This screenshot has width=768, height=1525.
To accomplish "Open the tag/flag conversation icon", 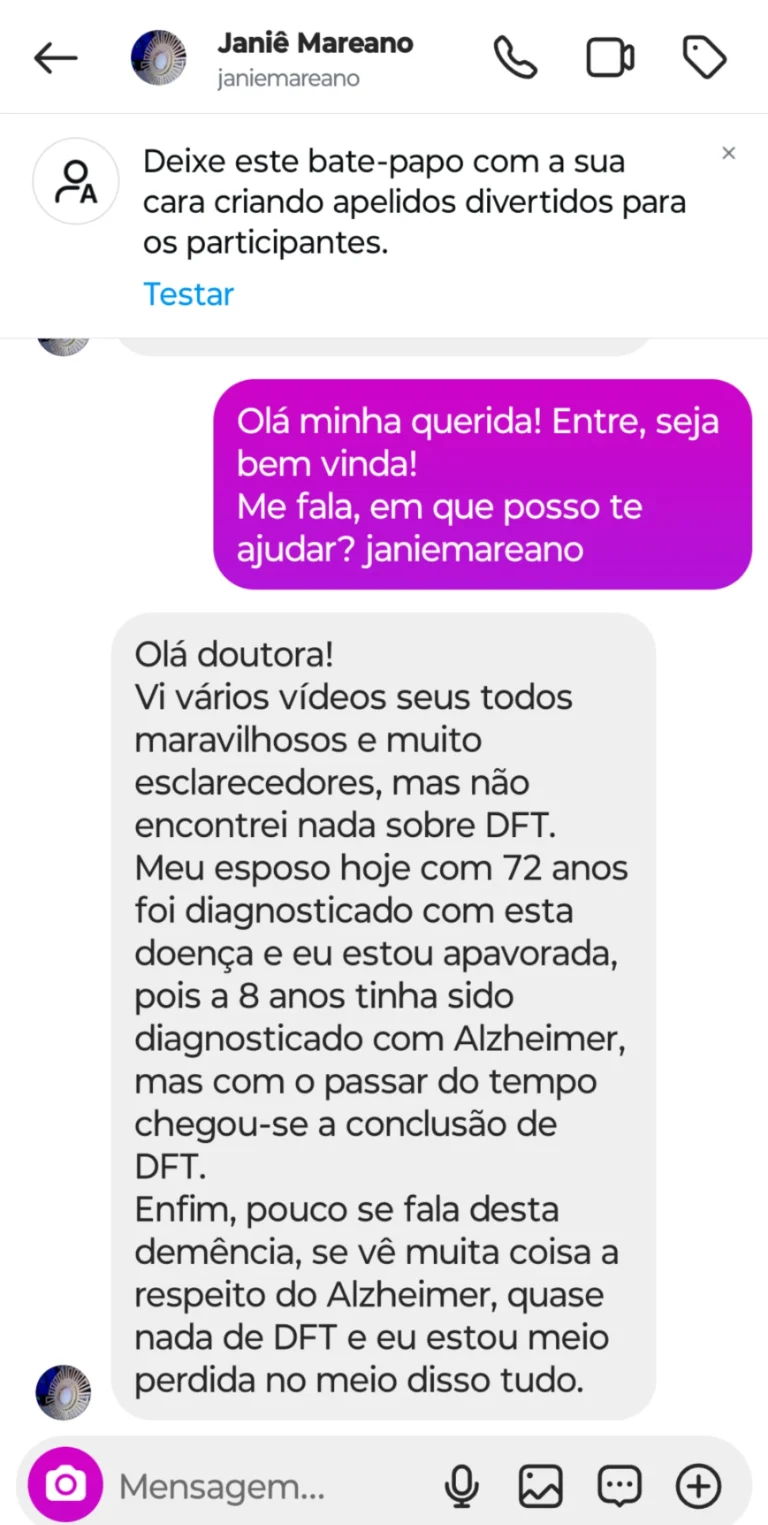I will pos(704,57).
